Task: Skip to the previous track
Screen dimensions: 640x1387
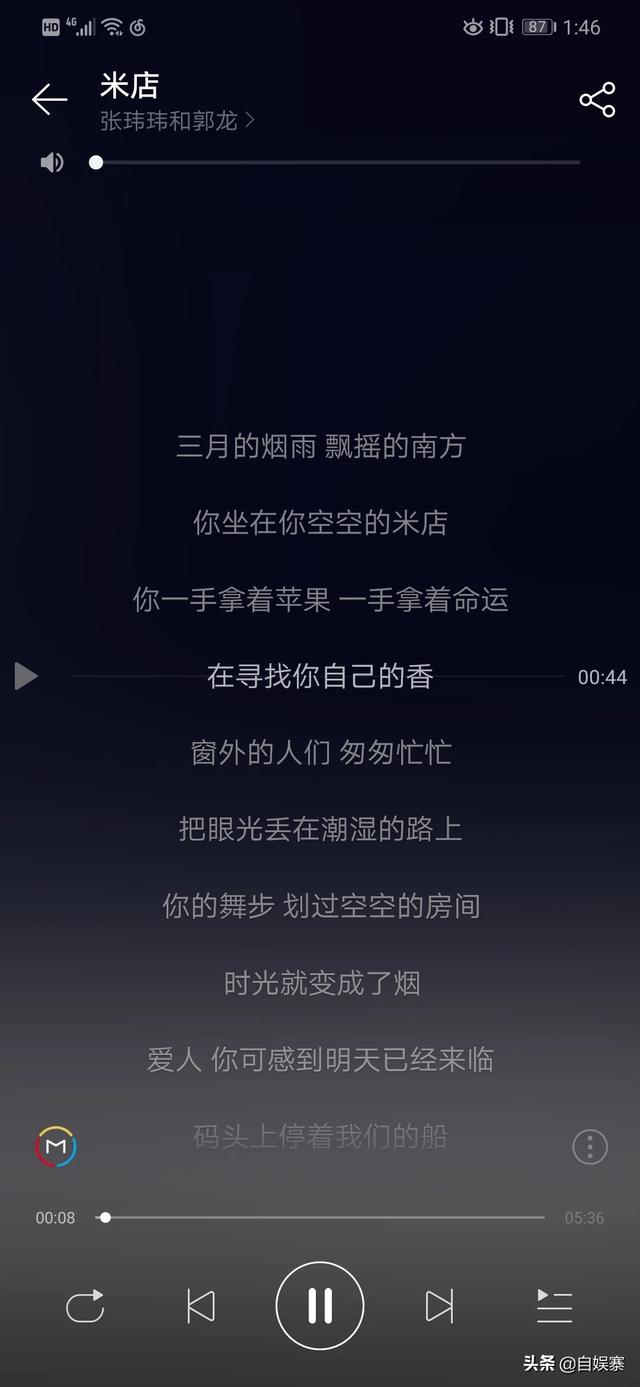Action: point(201,1306)
